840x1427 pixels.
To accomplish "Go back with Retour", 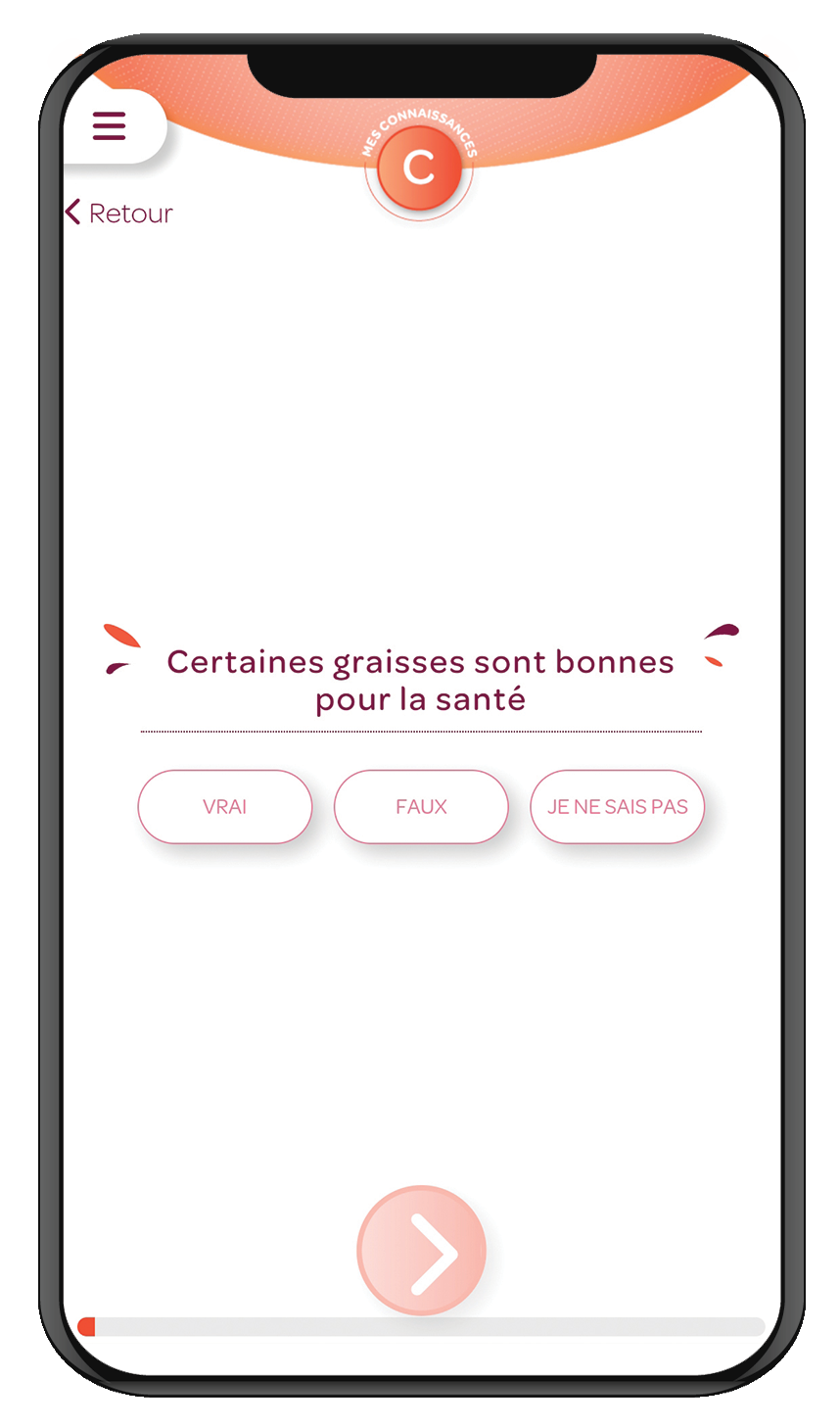I will pos(118,213).
